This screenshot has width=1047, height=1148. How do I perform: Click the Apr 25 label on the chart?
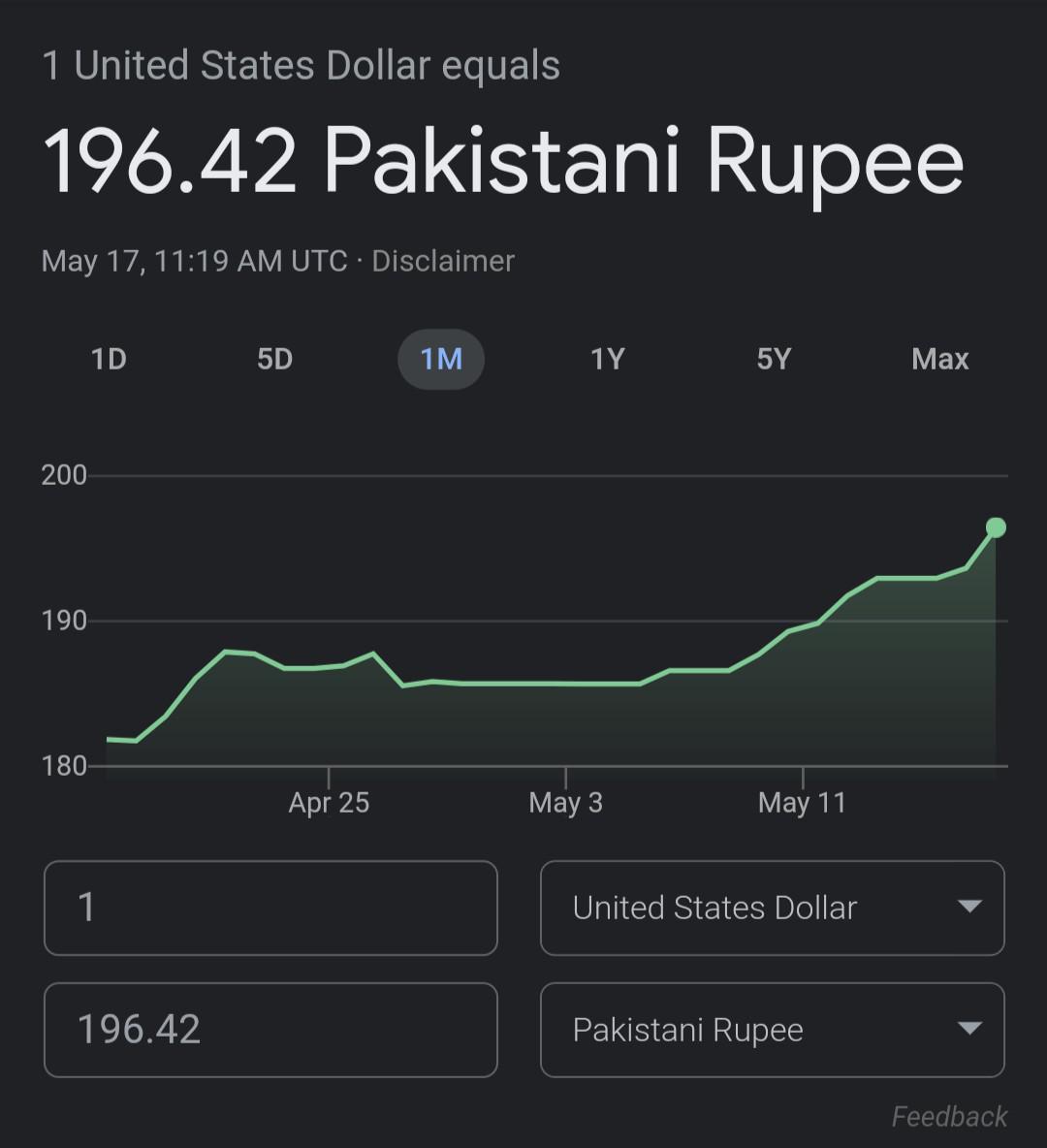(x=329, y=802)
